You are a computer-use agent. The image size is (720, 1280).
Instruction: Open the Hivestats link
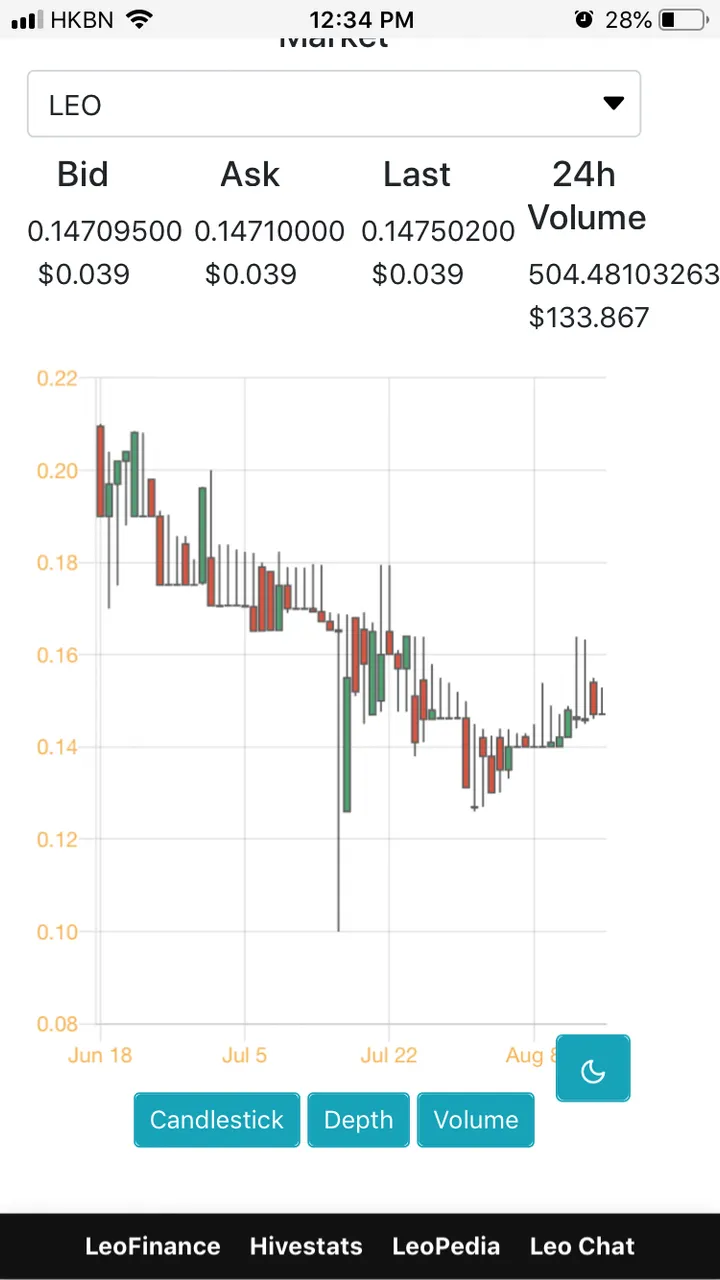click(x=306, y=1246)
